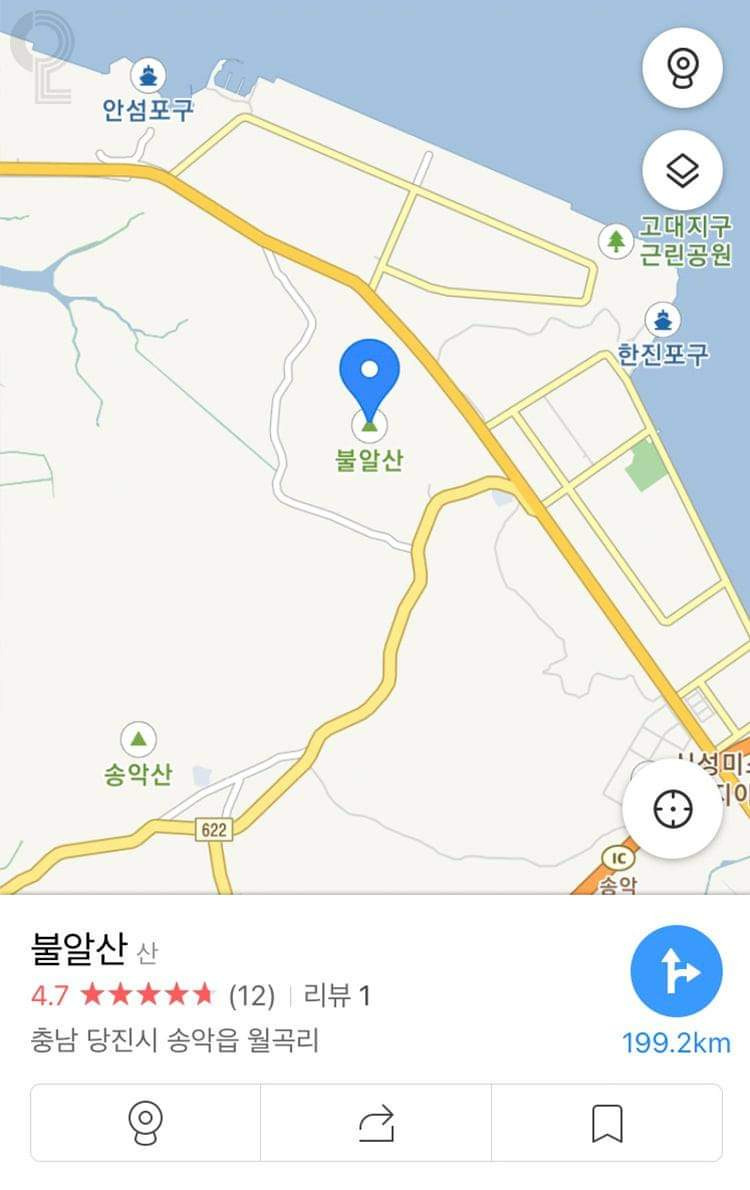750x1190 pixels.
Task: Select 안섬포구 port marker
Action: click(149, 75)
